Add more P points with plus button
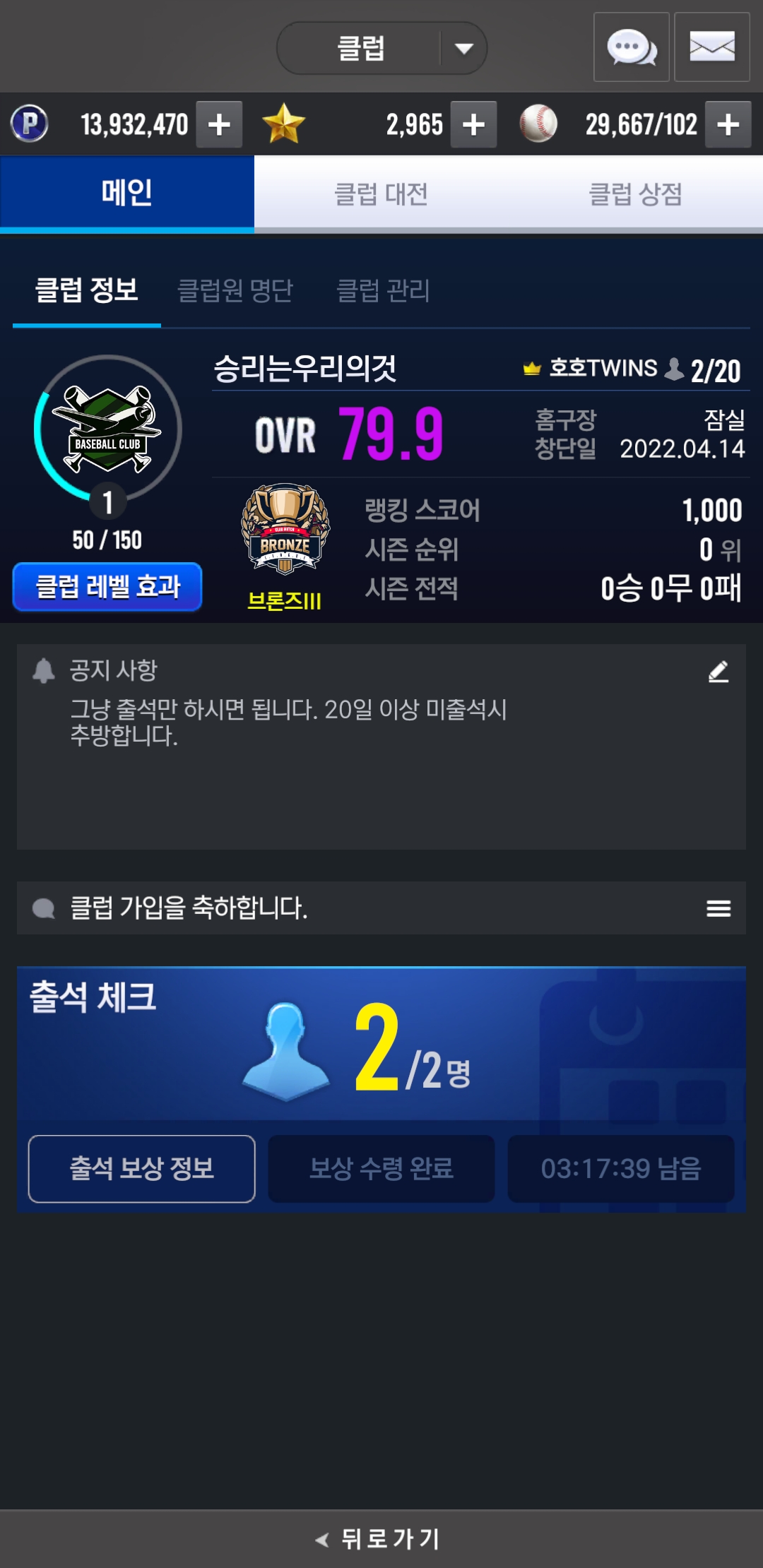 (219, 124)
